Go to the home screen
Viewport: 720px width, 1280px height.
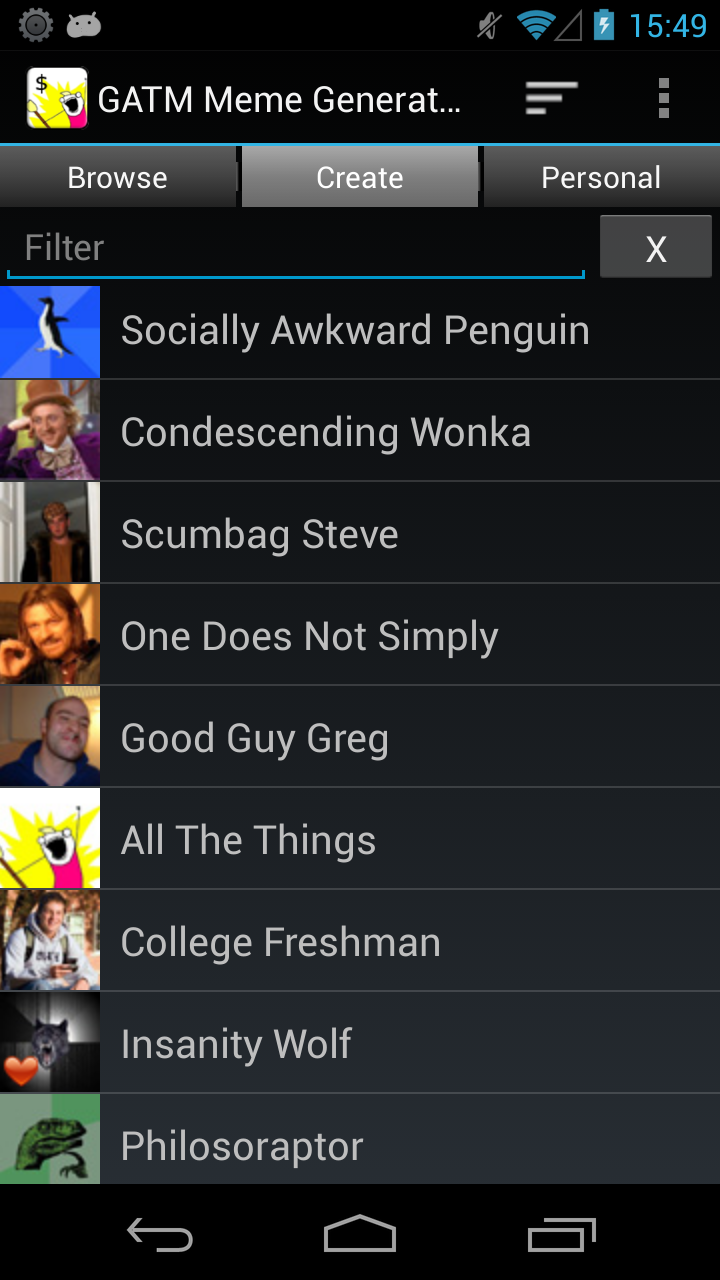coord(360,1236)
